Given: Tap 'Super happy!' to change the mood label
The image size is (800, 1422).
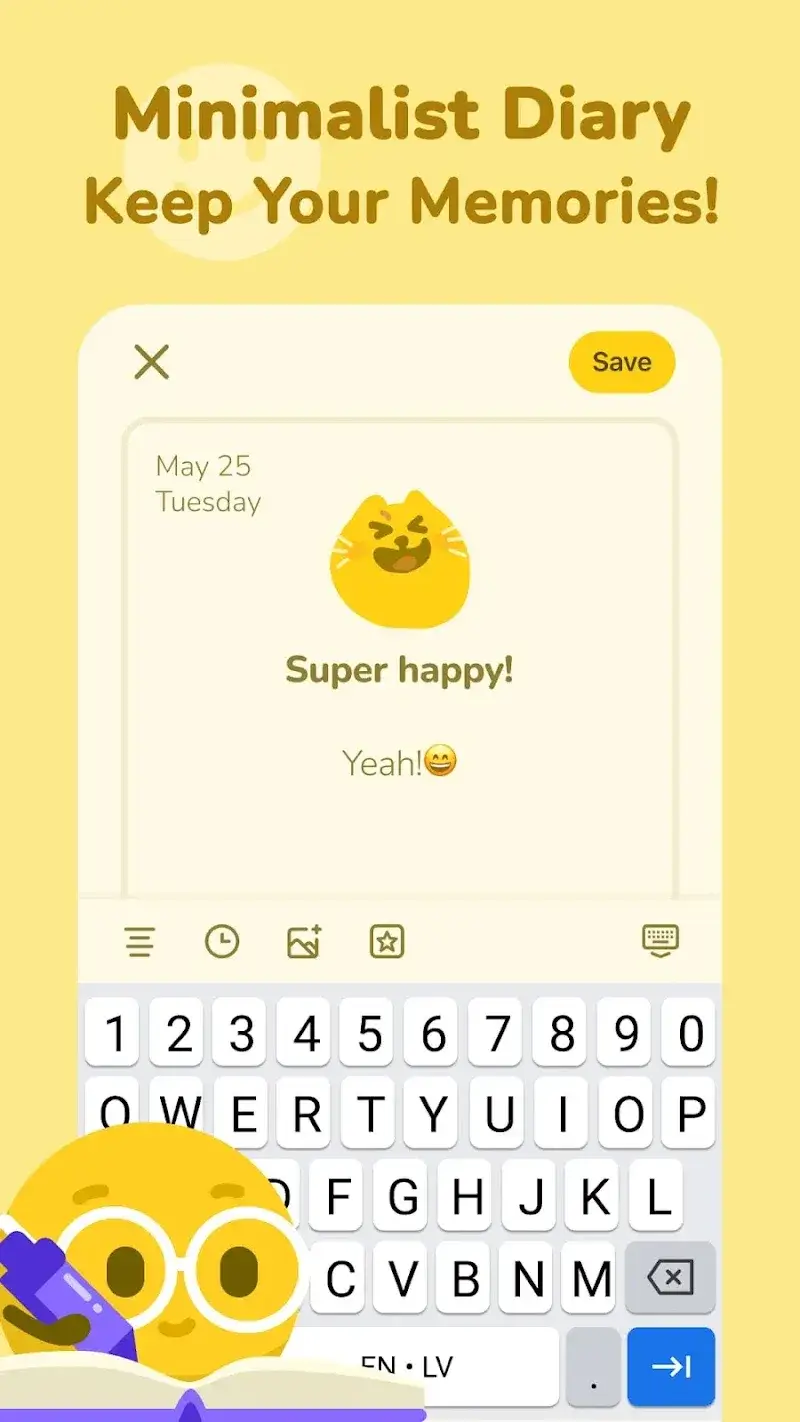Looking at the screenshot, I should click(400, 669).
